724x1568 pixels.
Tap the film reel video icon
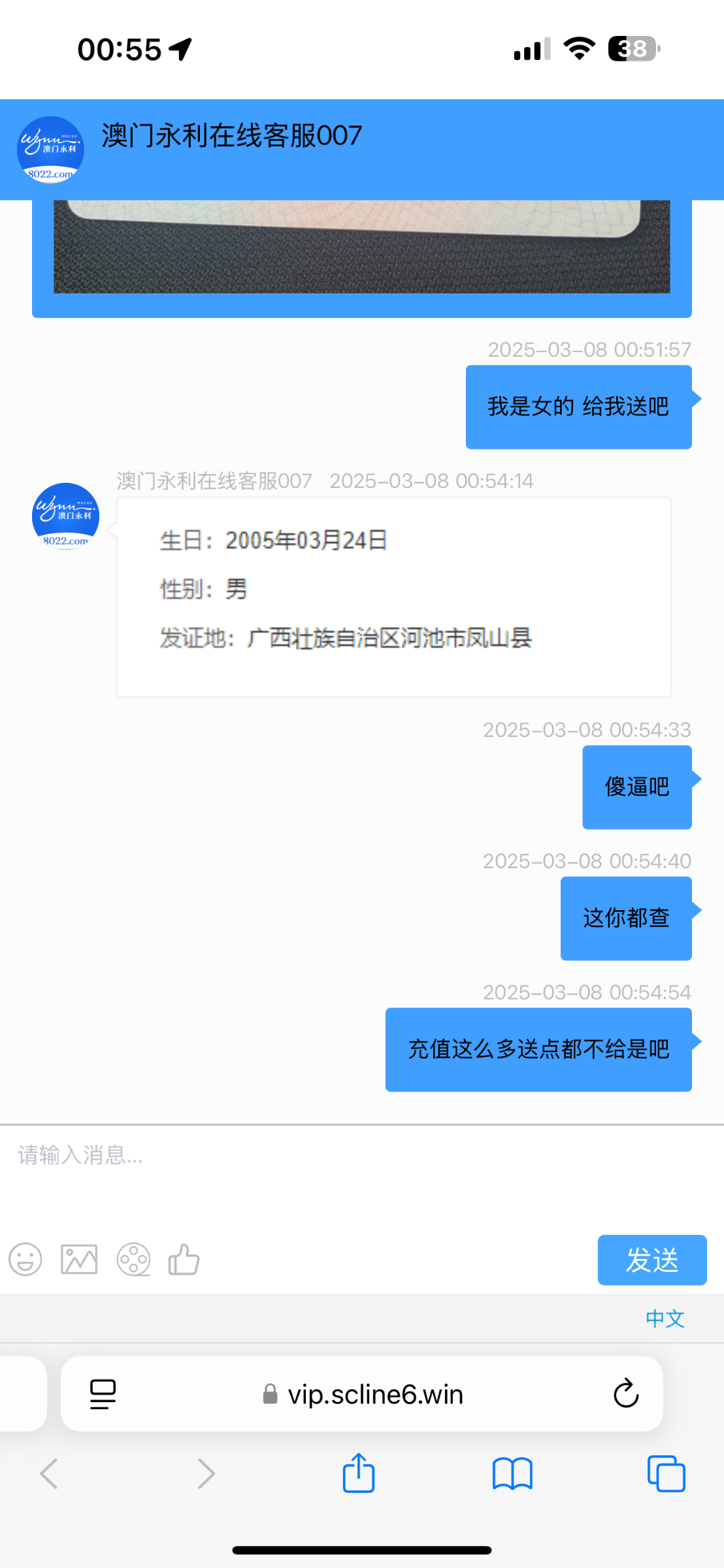133,1259
